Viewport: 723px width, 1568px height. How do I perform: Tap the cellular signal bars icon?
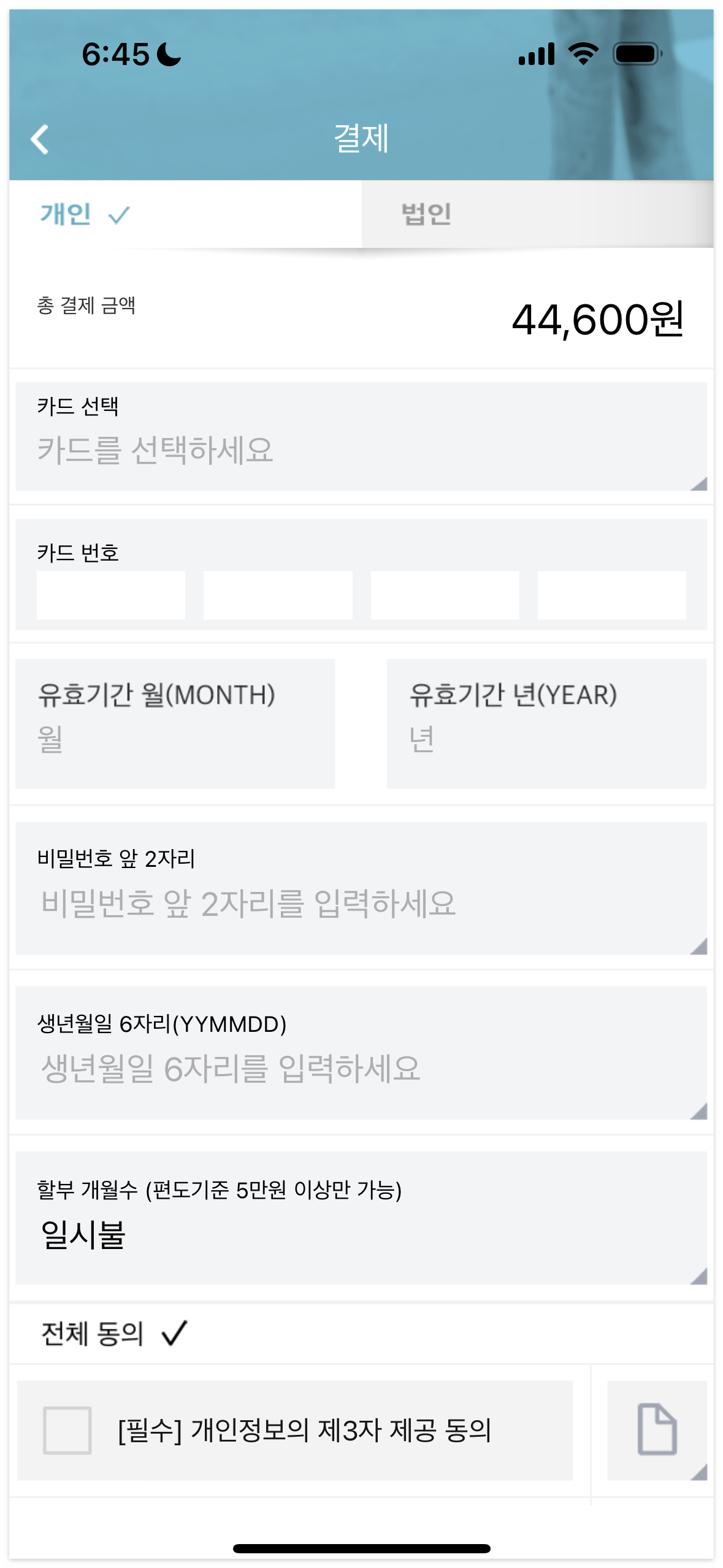tap(535, 54)
